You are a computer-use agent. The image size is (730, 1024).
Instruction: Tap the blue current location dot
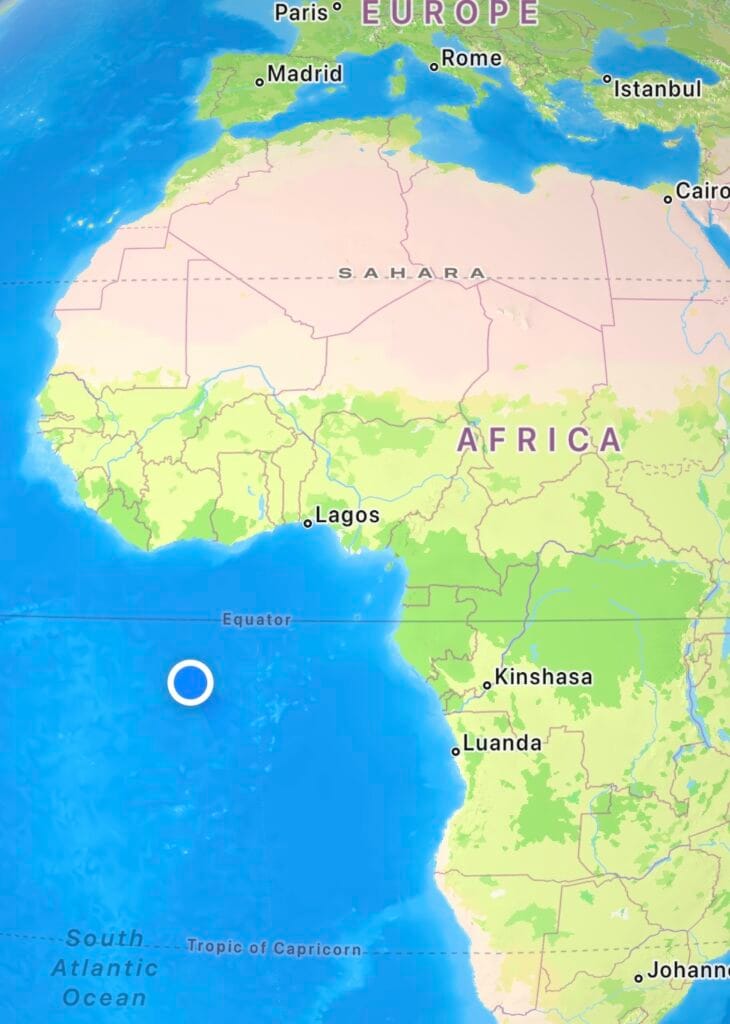point(190,683)
